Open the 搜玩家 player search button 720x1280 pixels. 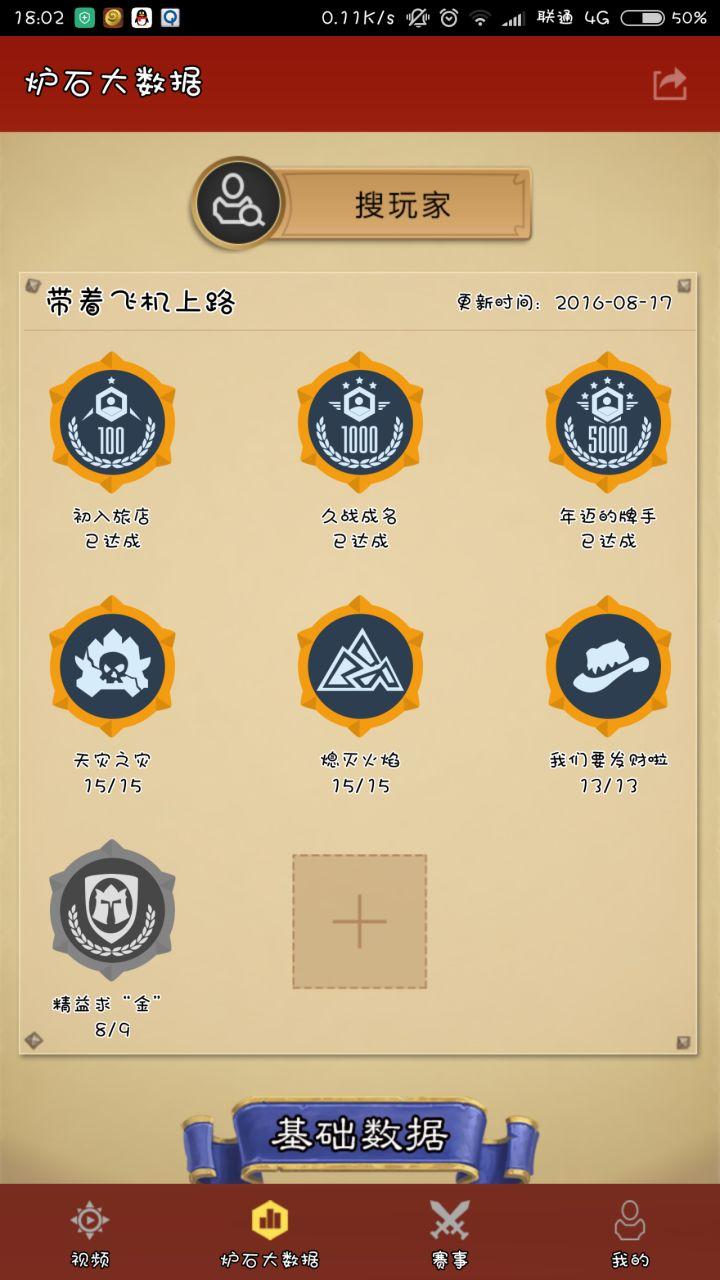[x=362, y=204]
